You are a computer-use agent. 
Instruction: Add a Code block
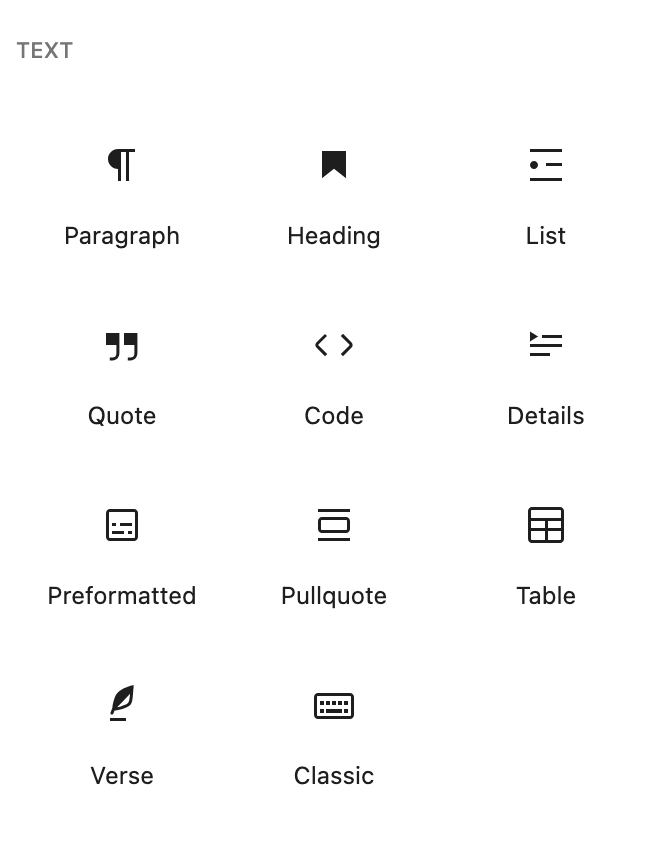(334, 374)
